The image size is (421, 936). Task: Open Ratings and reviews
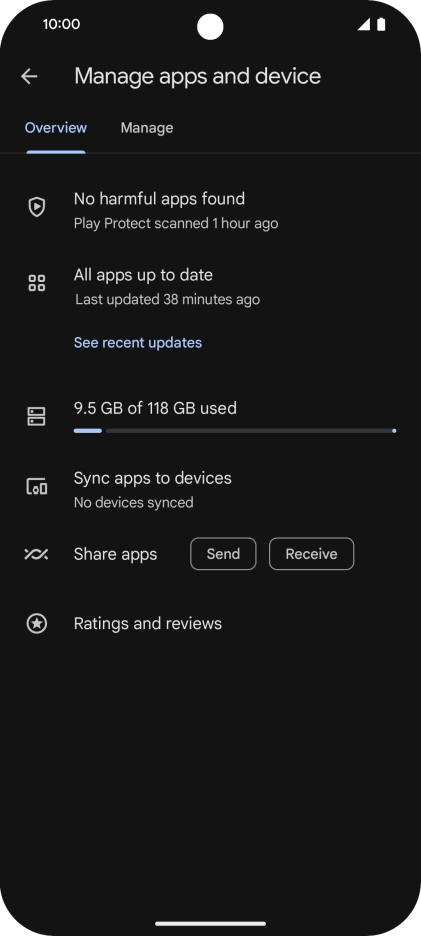pos(210,624)
